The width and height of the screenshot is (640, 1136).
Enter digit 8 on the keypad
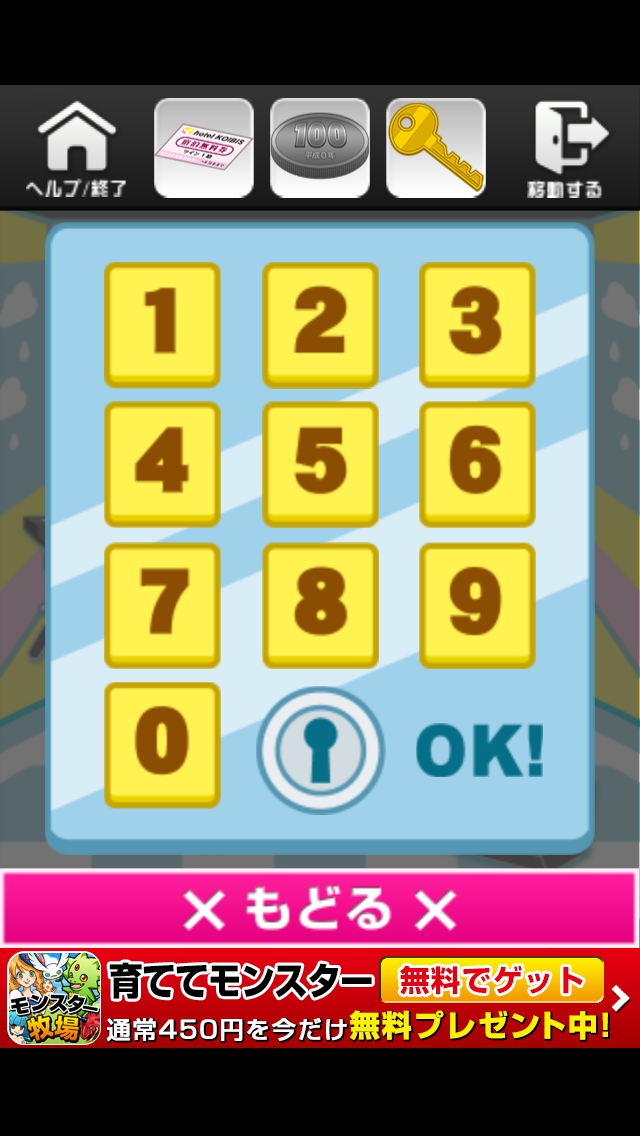320,604
